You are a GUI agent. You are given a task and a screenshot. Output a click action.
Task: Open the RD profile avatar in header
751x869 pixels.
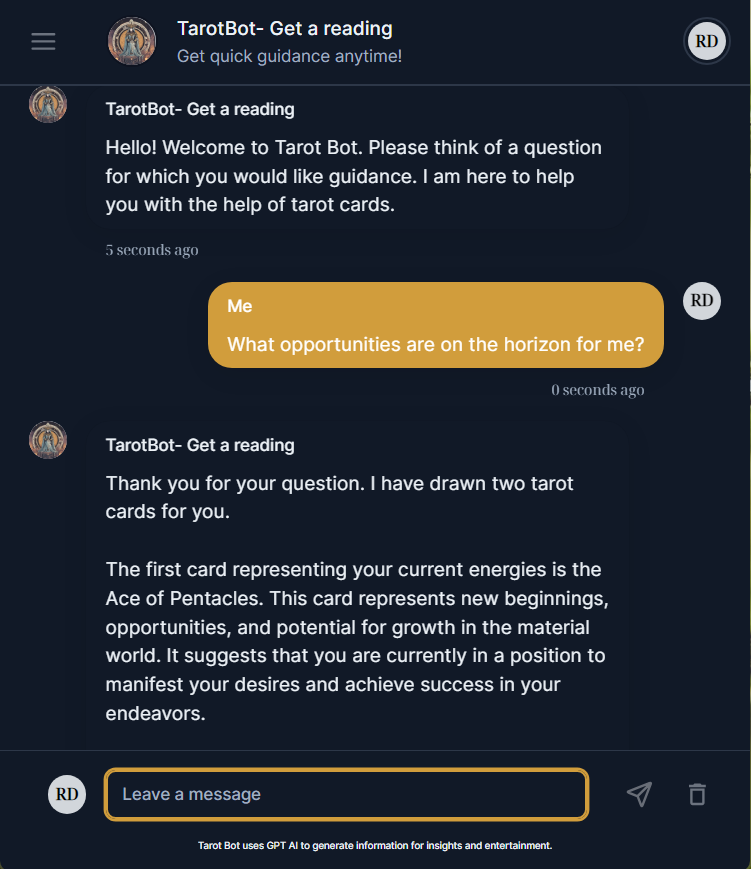point(707,41)
